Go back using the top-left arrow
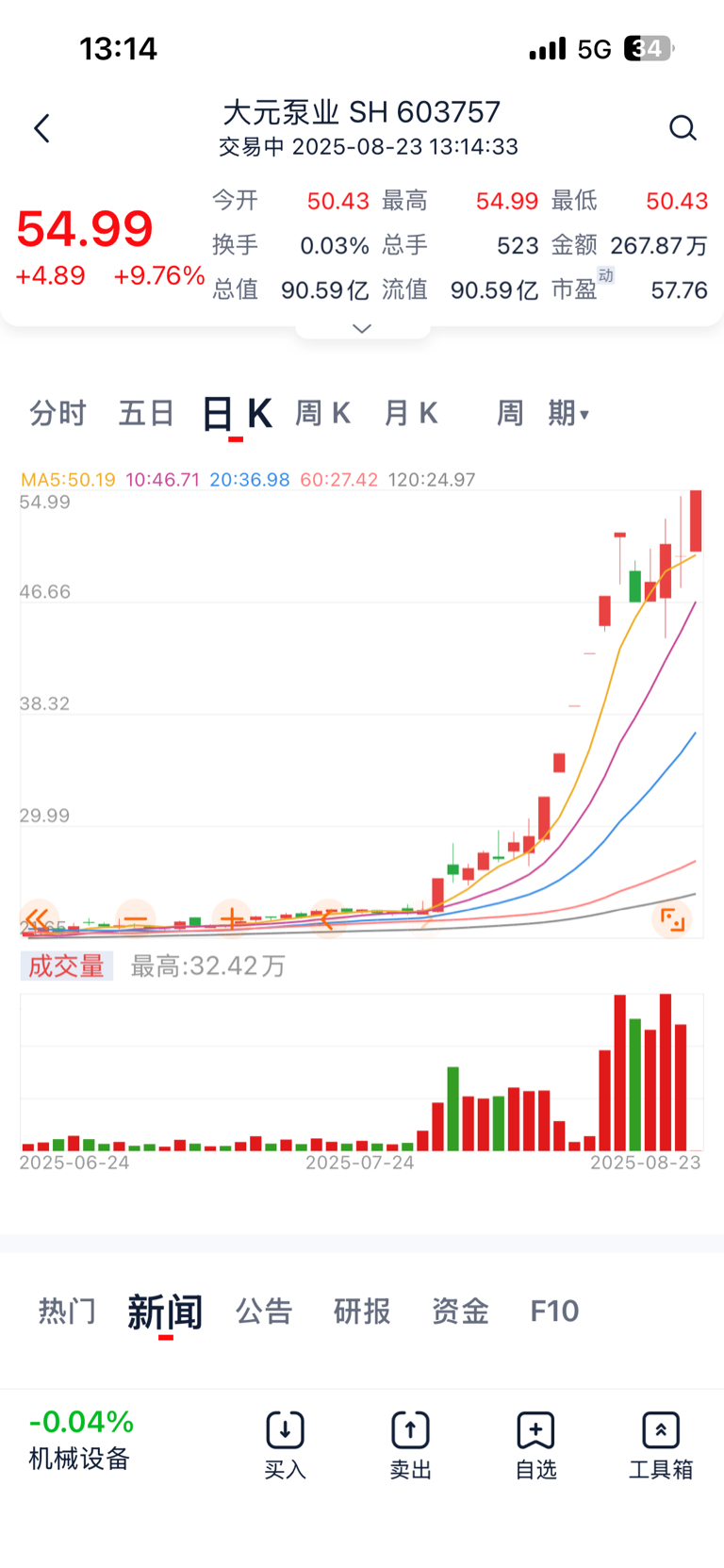 [41, 128]
